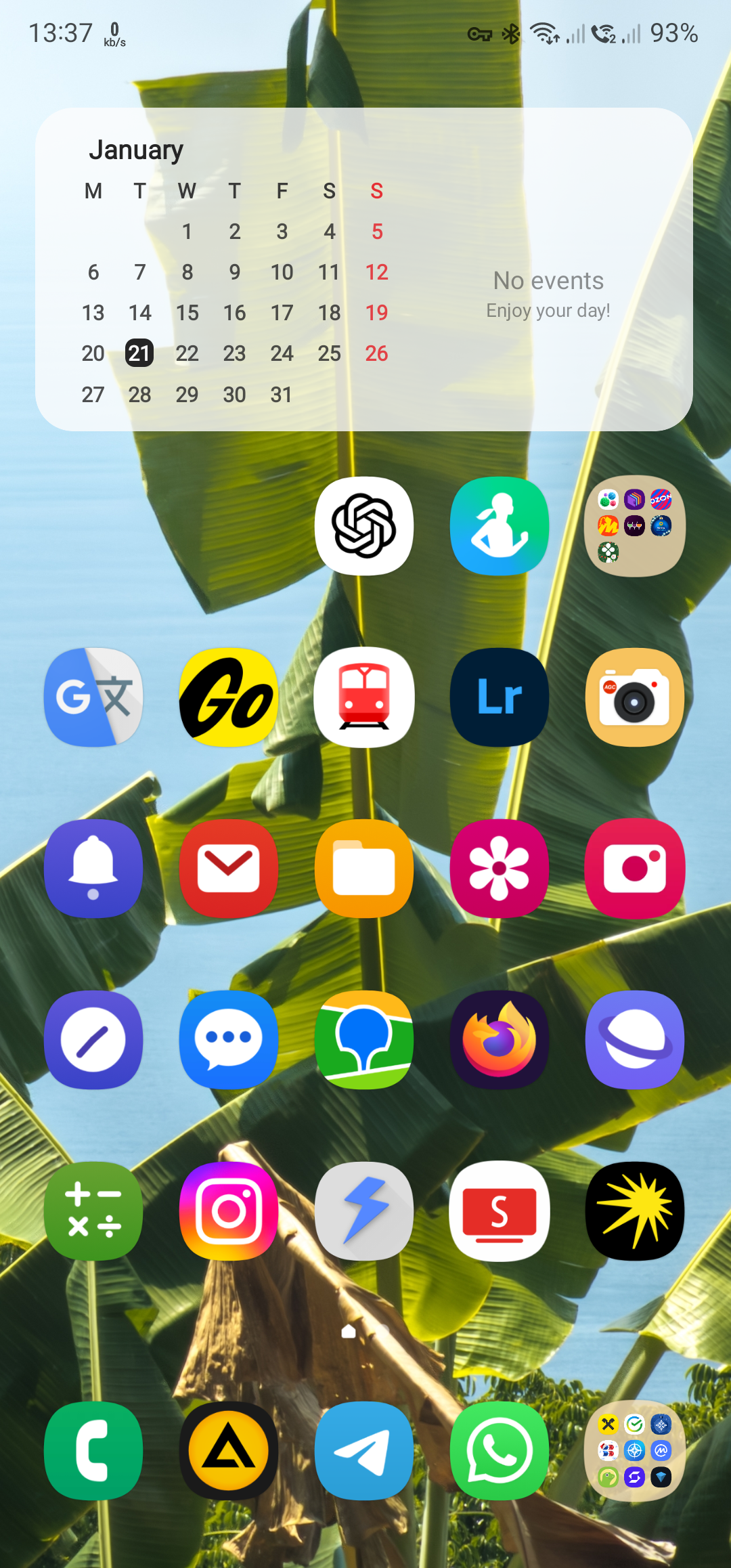Launch Google Translate
731x1568 pixels.
point(93,697)
